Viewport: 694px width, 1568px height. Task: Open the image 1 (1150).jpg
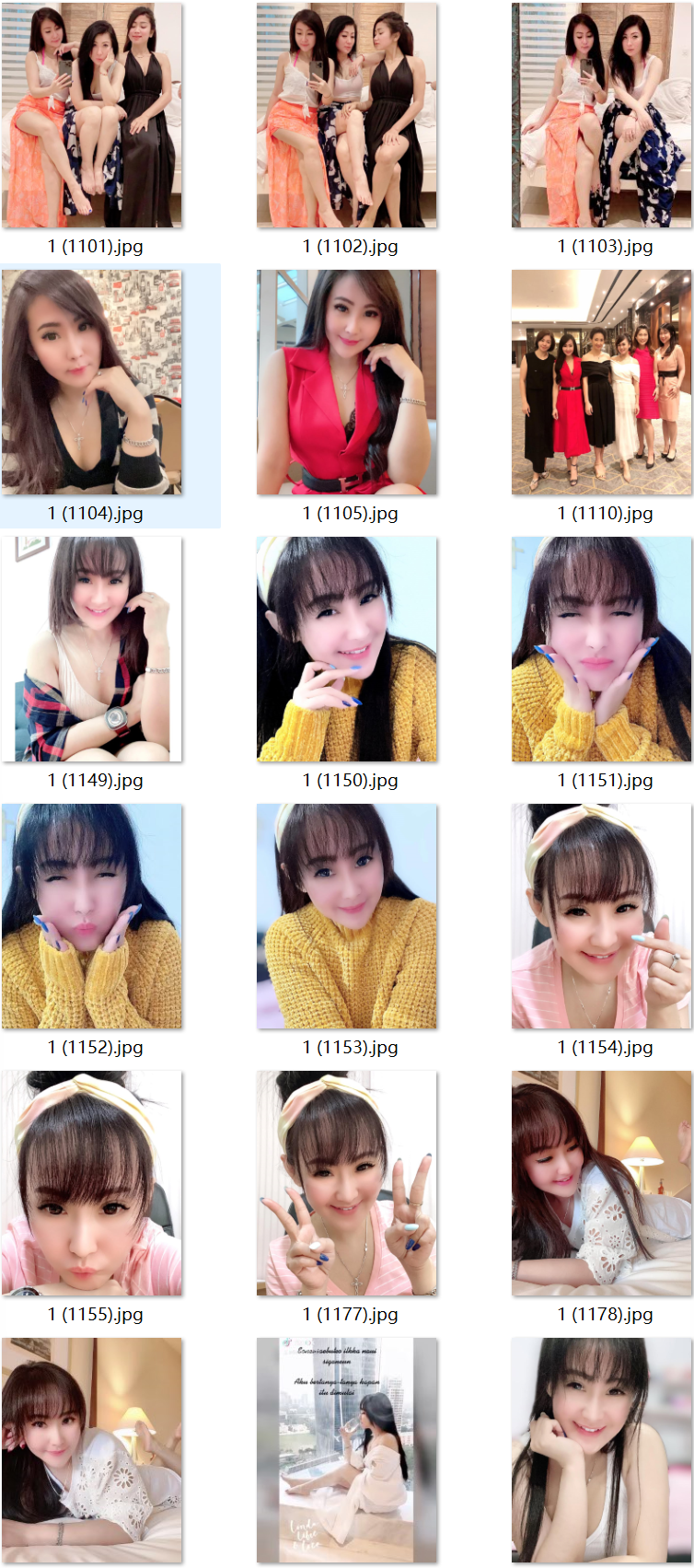pos(347,649)
